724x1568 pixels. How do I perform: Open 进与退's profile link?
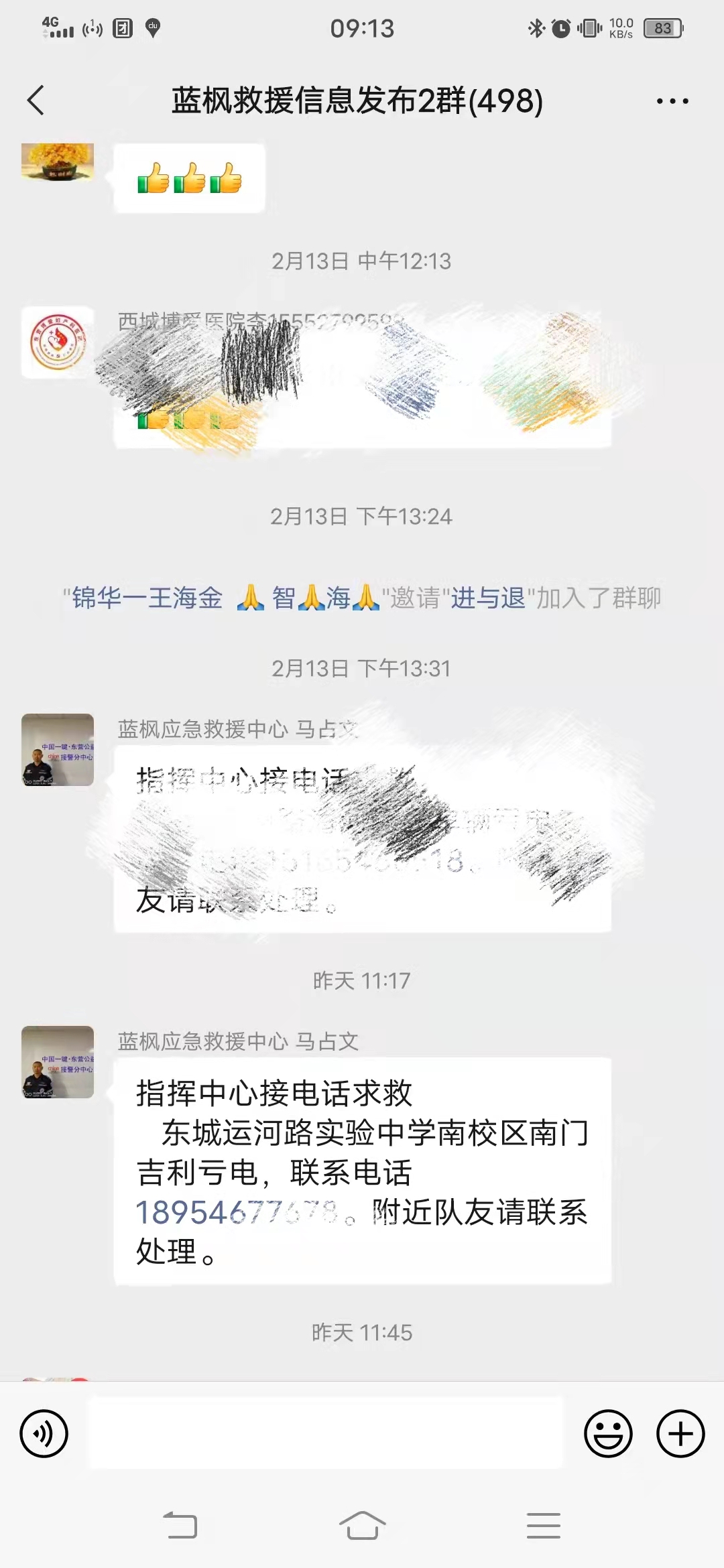[488, 598]
